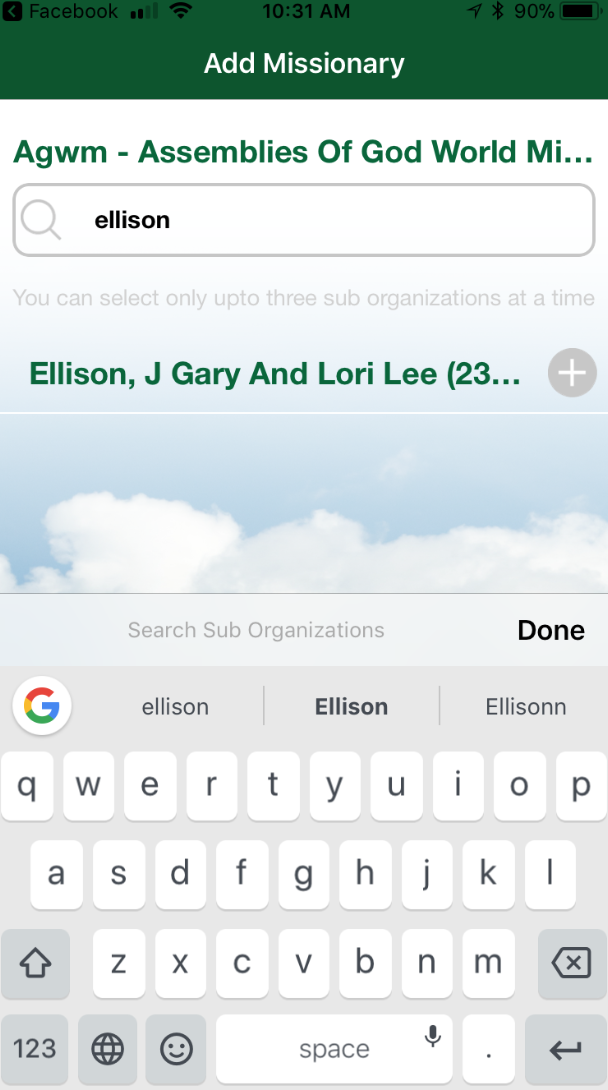Open the Ellison, J Gary And Lori Lee result
The height and width of the screenshot is (1090, 608).
pos(275,374)
